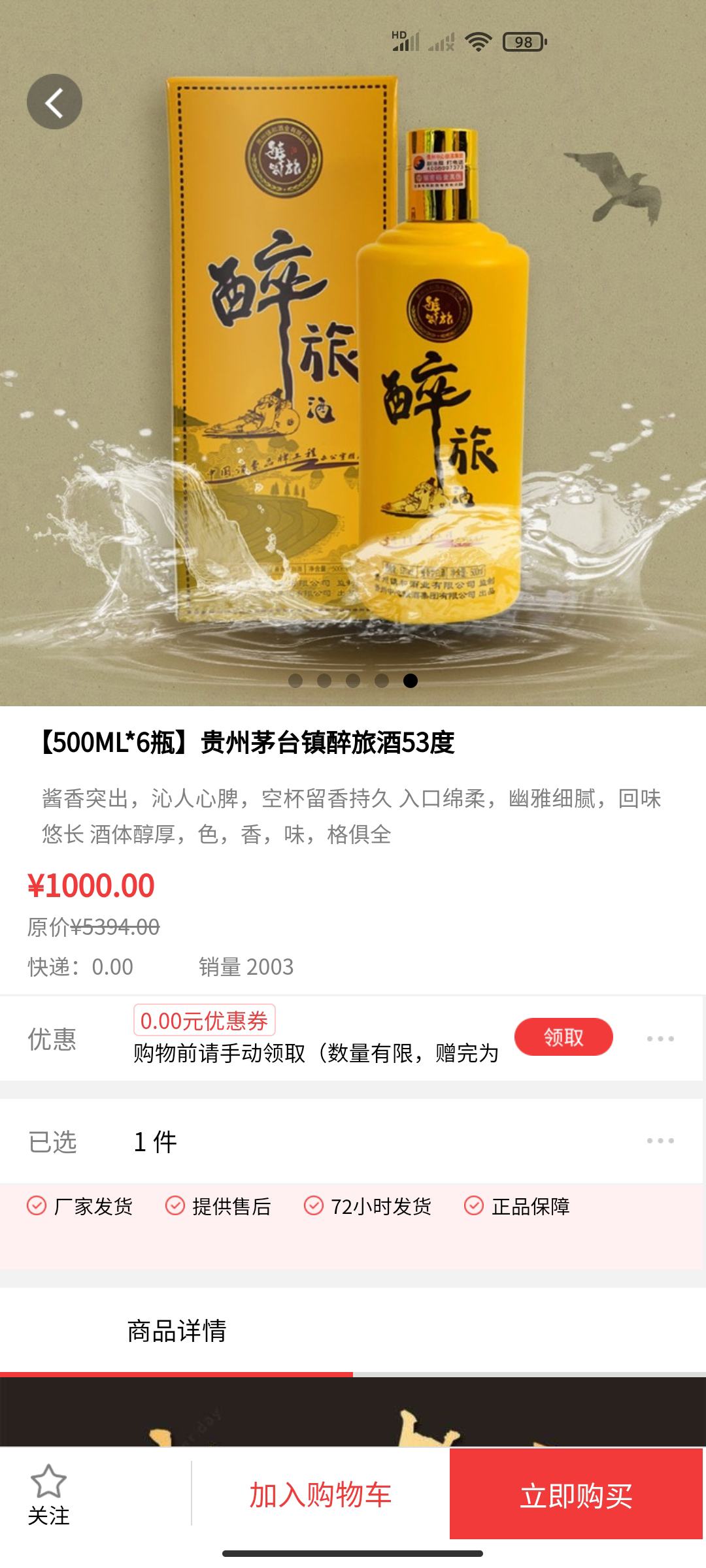The height and width of the screenshot is (1568, 706).
Task: Tap the 领取 coupon button
Action: pos(564,1037)
